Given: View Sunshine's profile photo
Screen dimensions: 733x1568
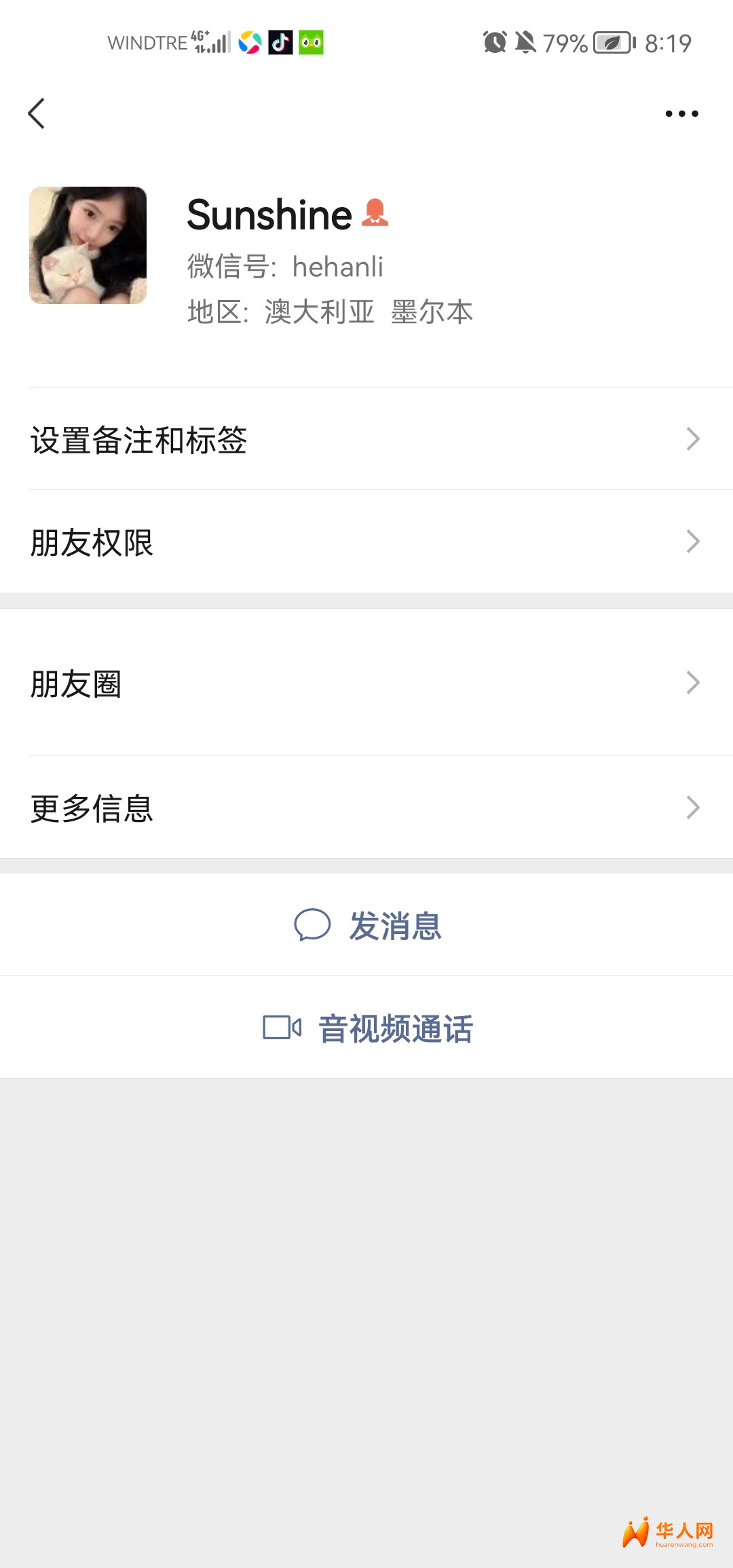Looking at the screenshot, I should (88, 245).
